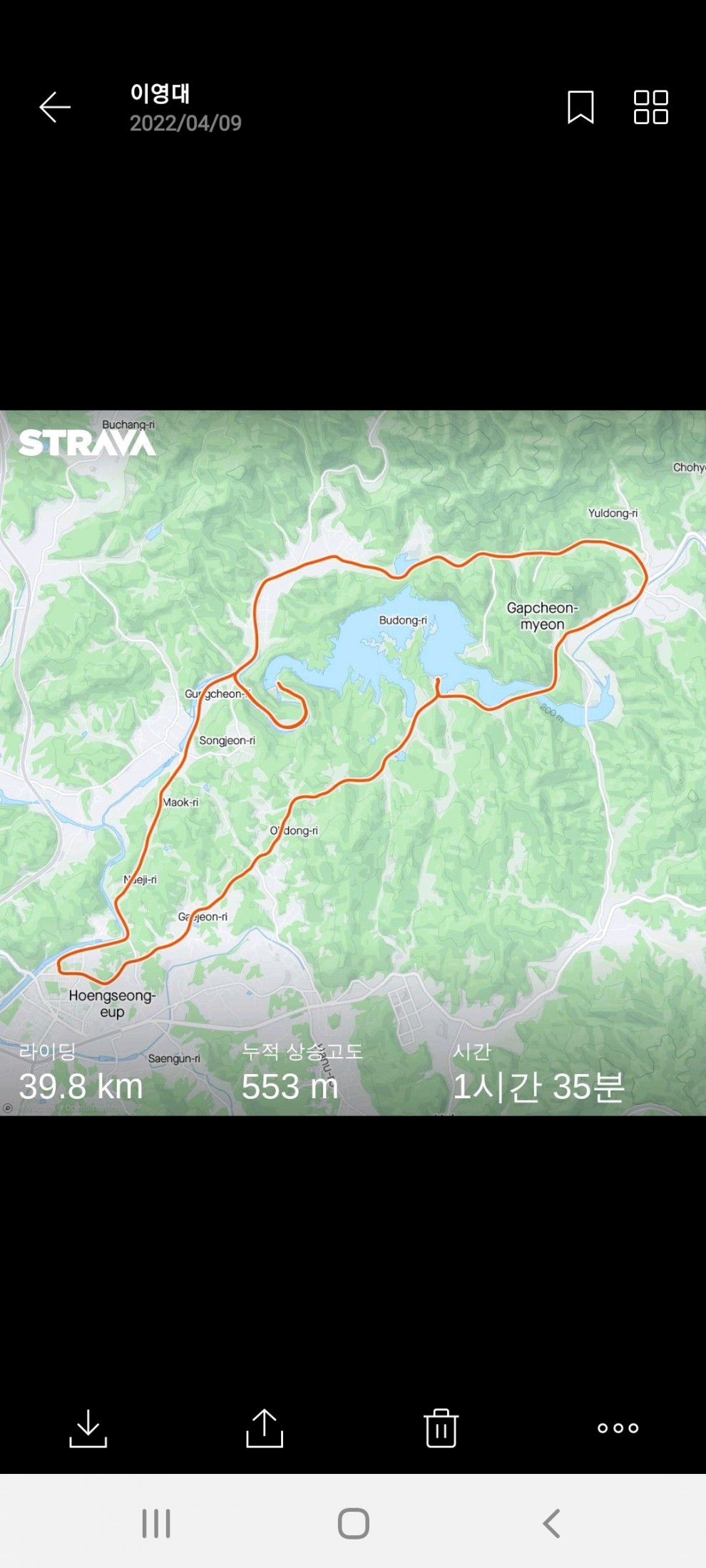
Task: Go back using the top arrow
Action: 55,108
